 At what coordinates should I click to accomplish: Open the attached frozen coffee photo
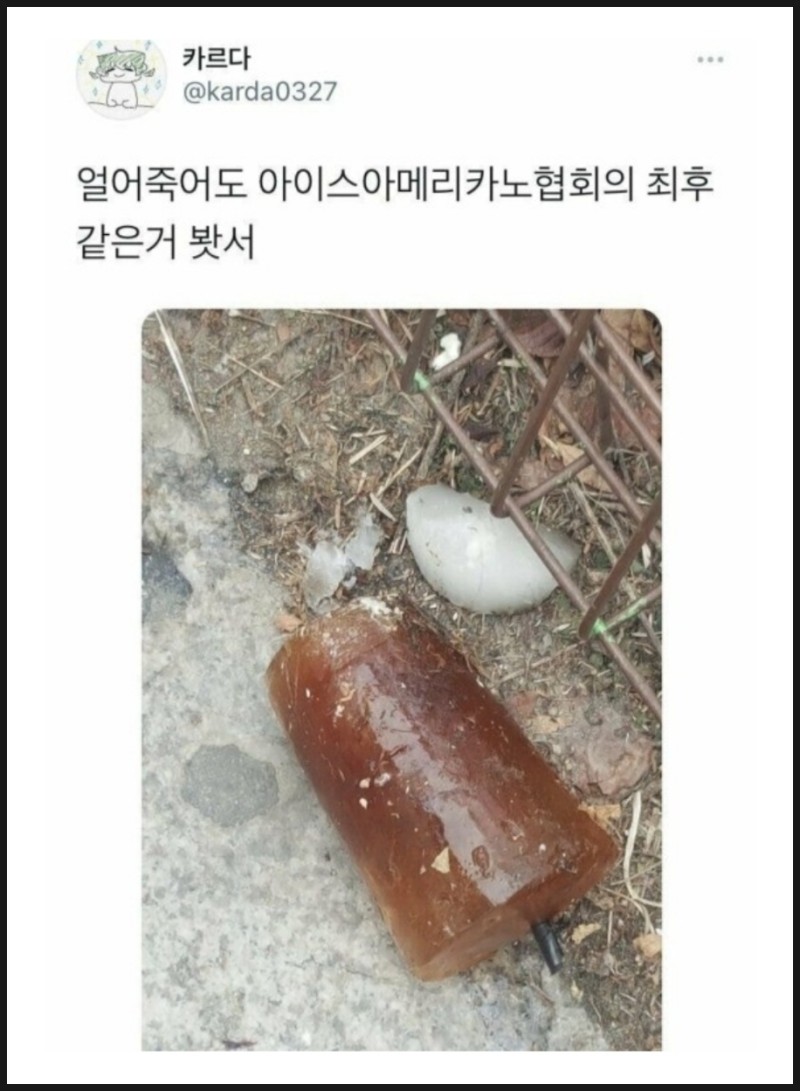click(401, 680)
